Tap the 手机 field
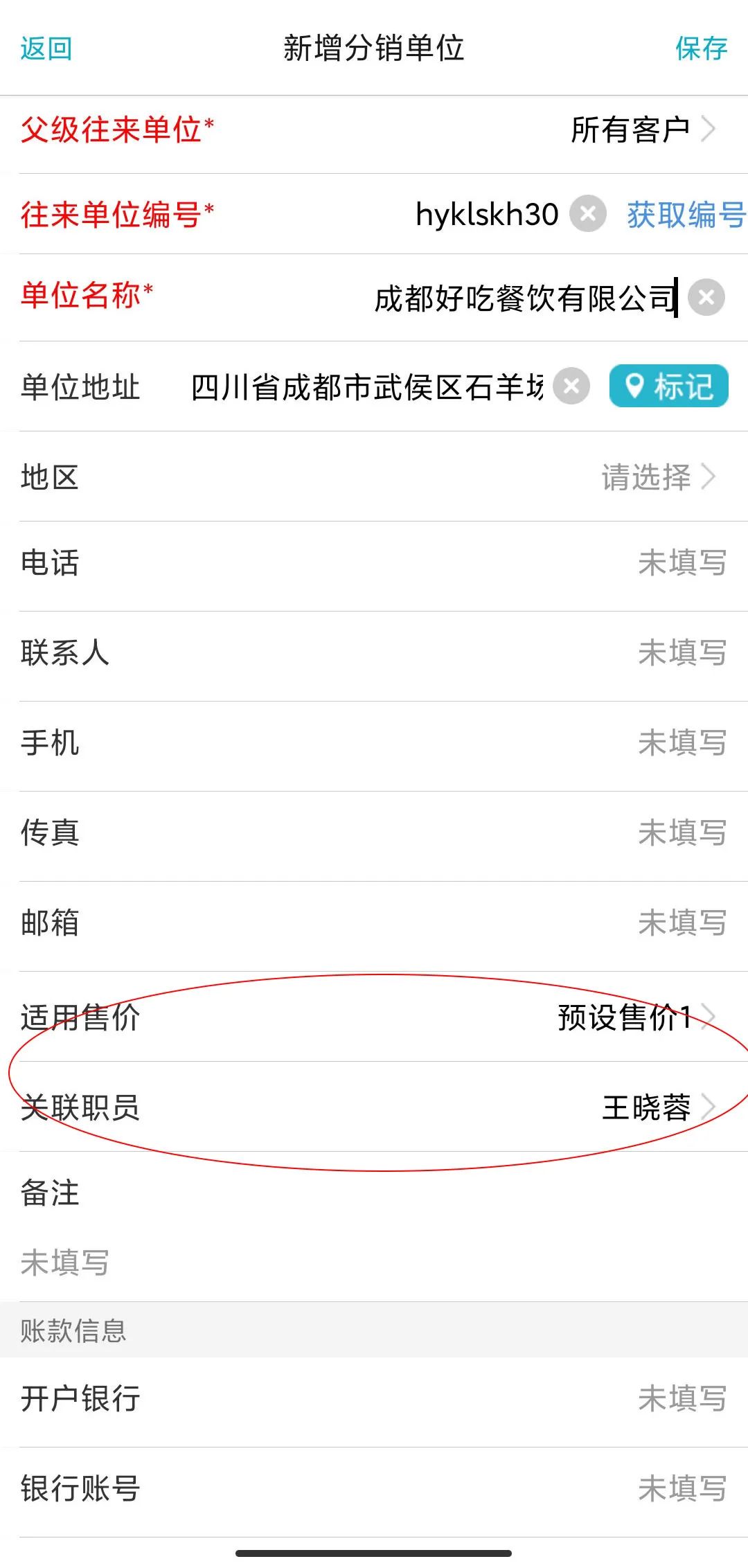Image resolution: width=748 pixels, height=1568 pixels. 374,742
